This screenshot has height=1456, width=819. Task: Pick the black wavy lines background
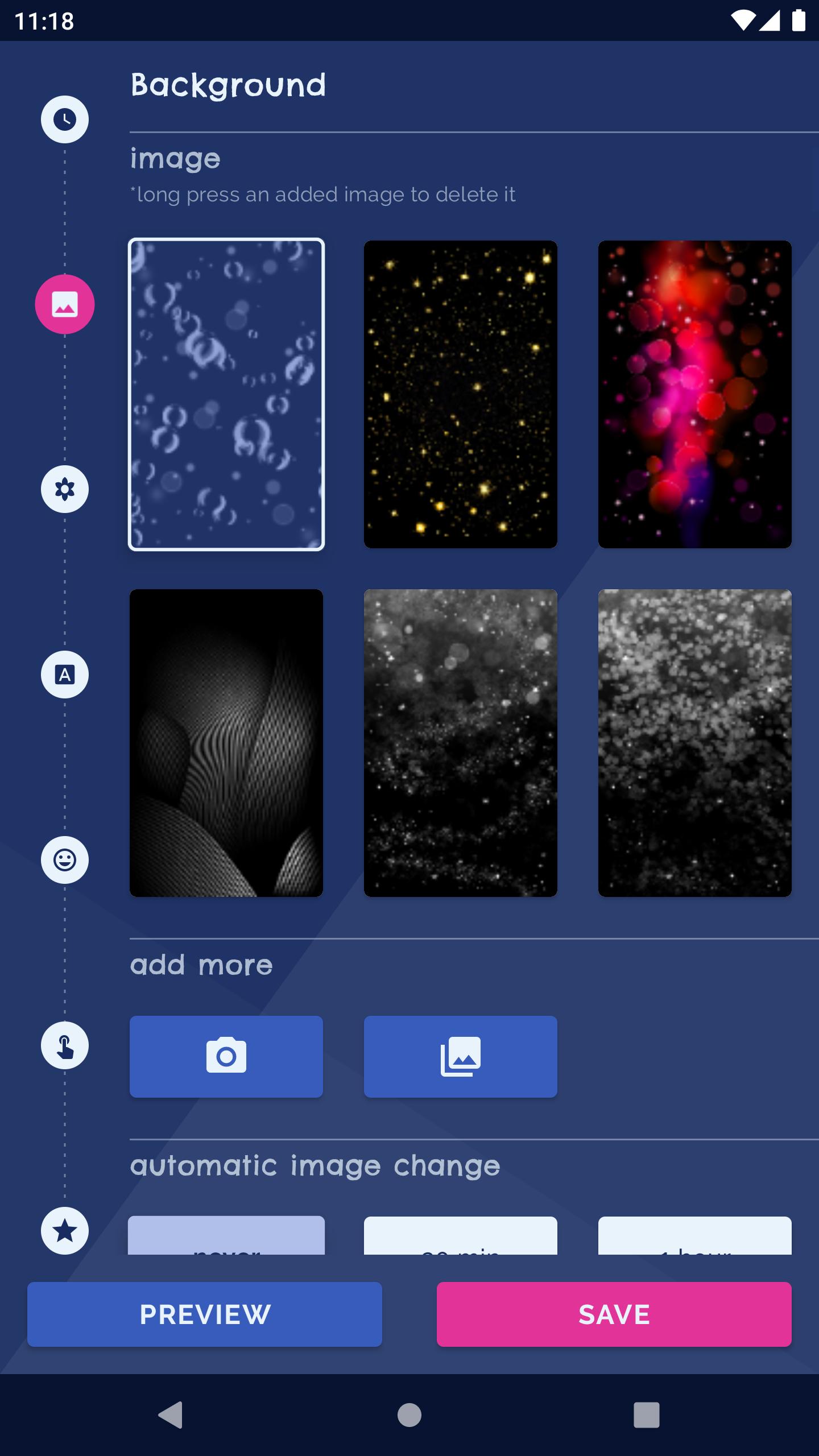(x=226, y=743)
